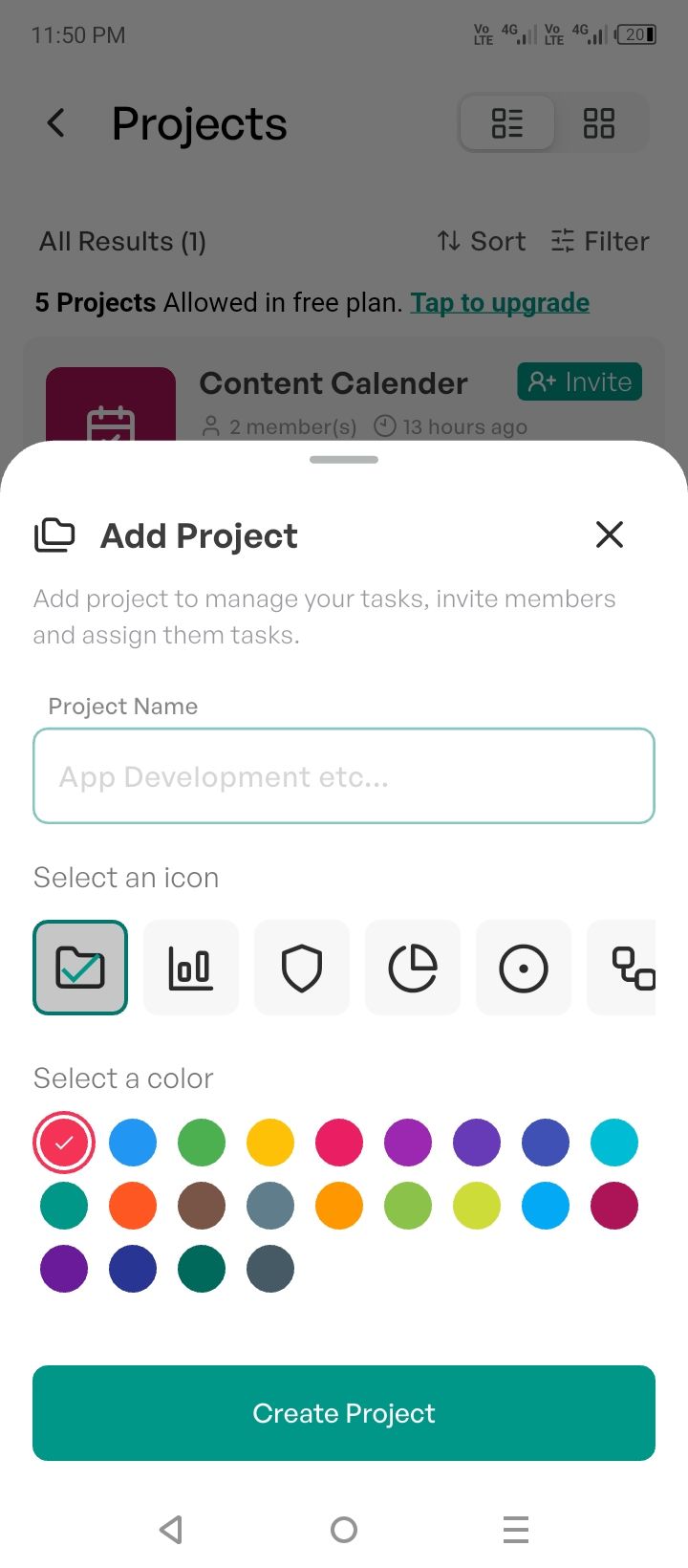Select the brown color swatch
This screenshot has height=1568, width=688.
tap(202, 1206)
